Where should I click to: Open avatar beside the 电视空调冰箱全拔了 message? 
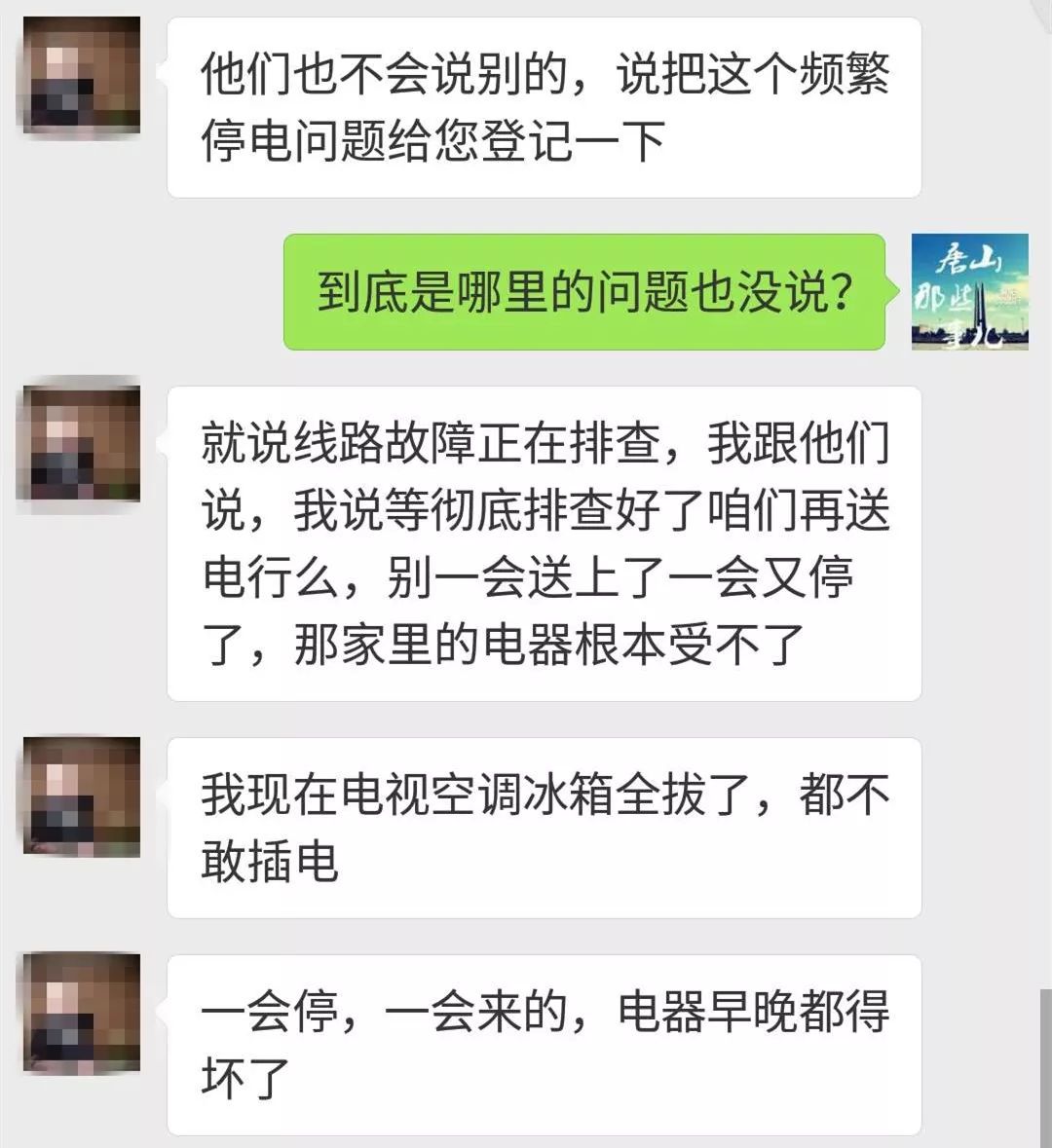click(x=82, y=796)
